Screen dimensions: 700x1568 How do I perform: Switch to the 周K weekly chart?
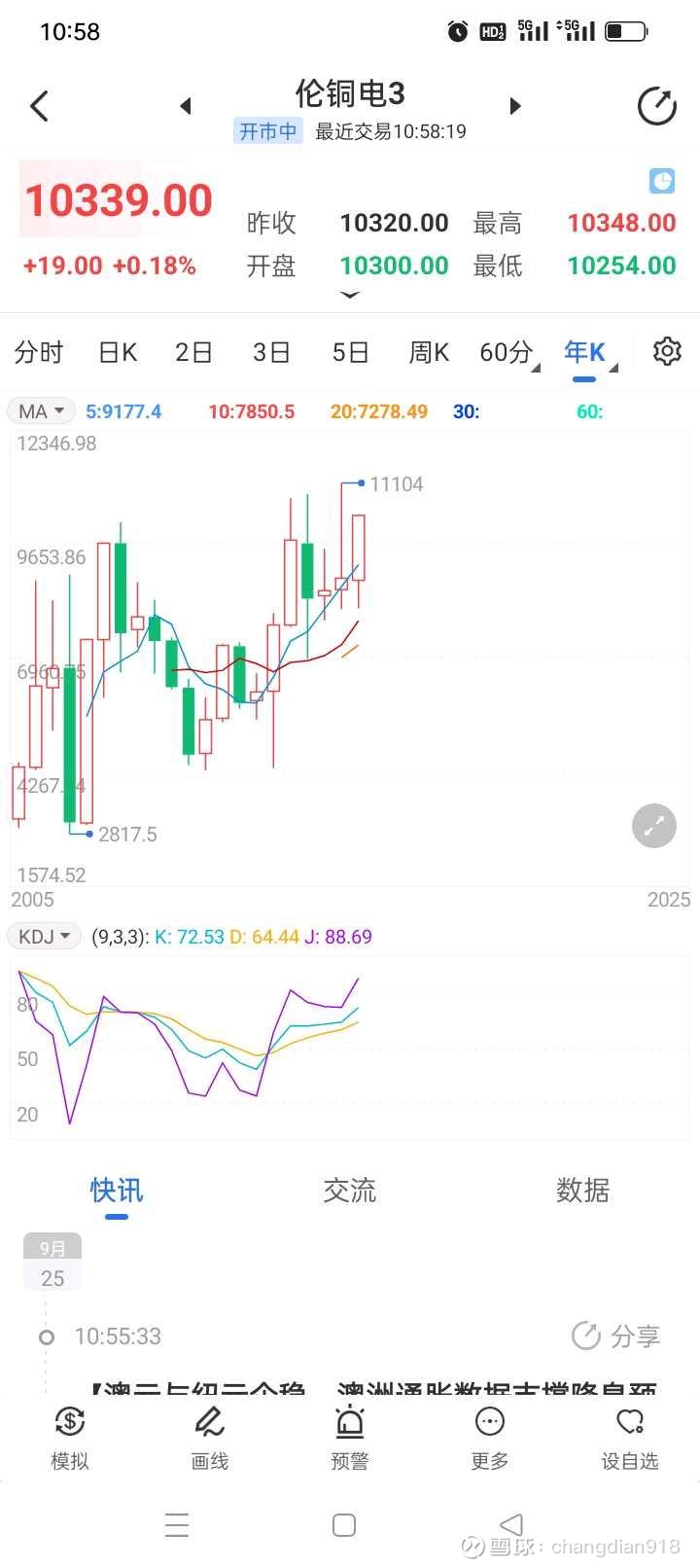pos(428,352)
